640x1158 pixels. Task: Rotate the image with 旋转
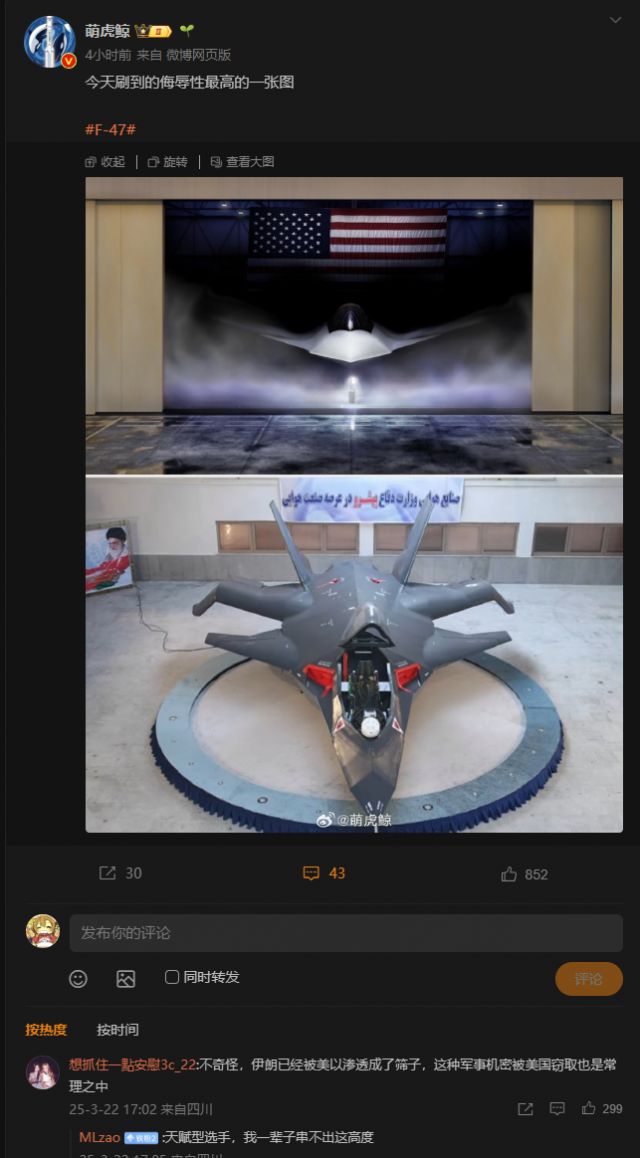[167, 162]
